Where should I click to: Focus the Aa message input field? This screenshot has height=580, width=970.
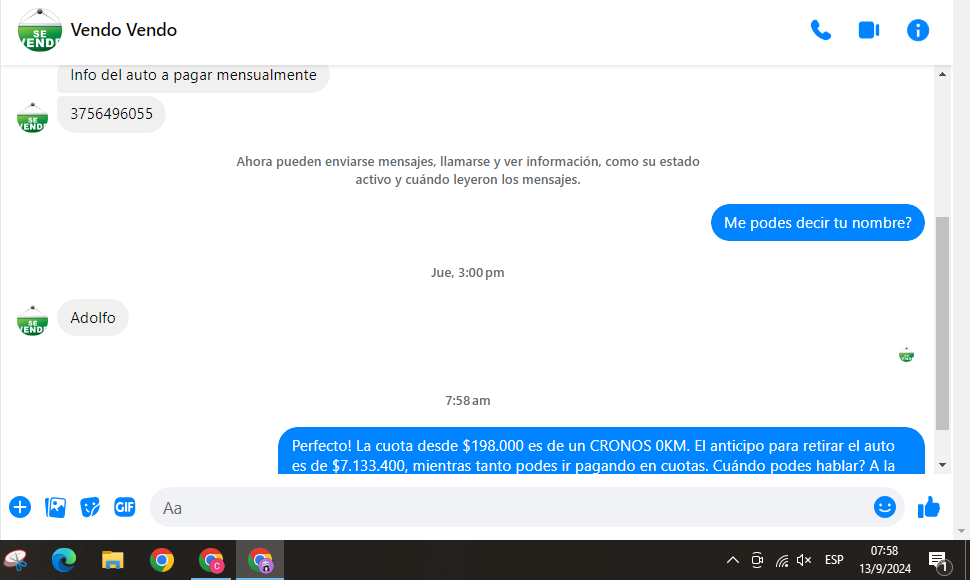coord(500,507)
